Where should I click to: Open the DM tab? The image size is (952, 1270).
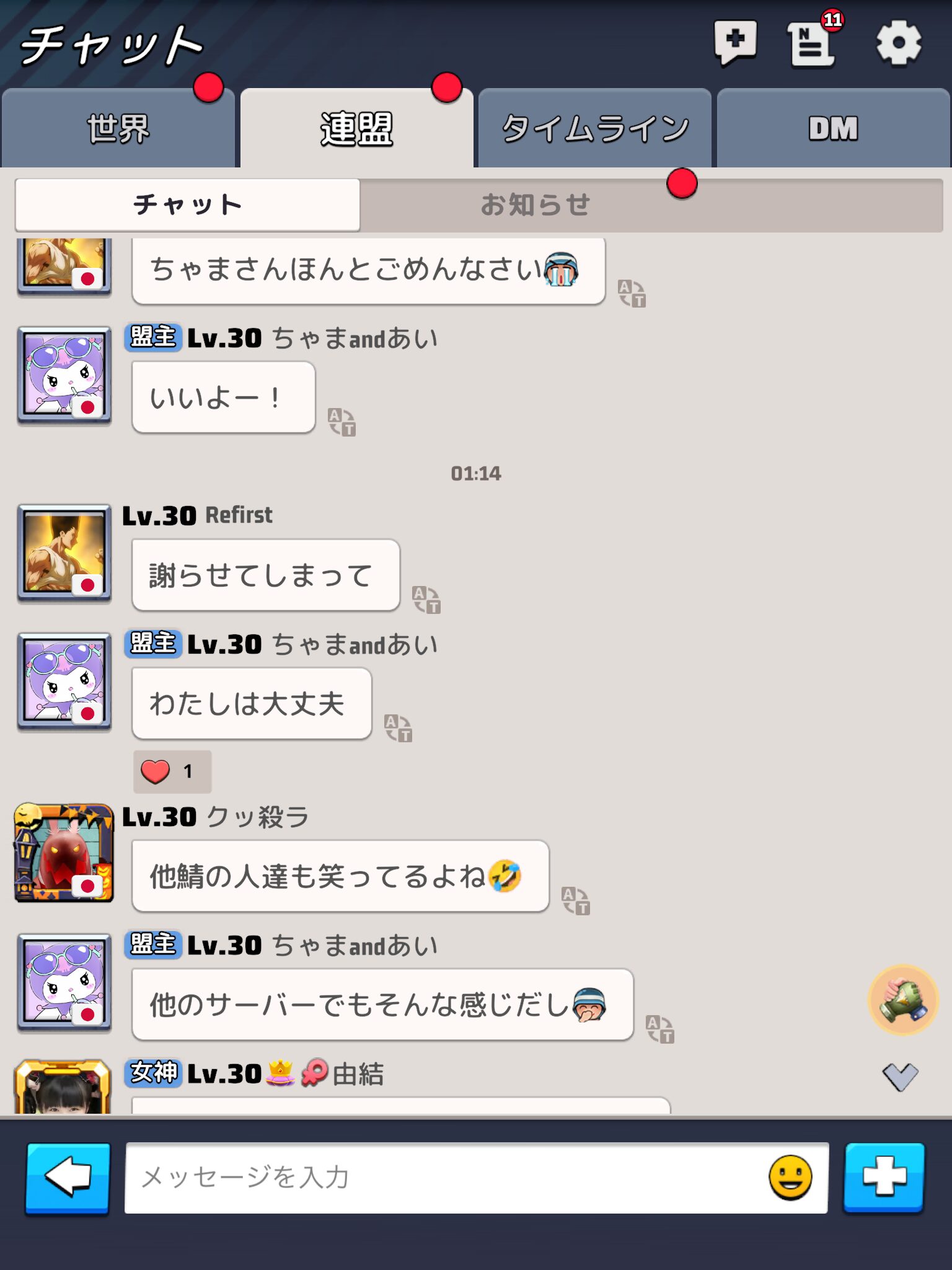point(833,129)
